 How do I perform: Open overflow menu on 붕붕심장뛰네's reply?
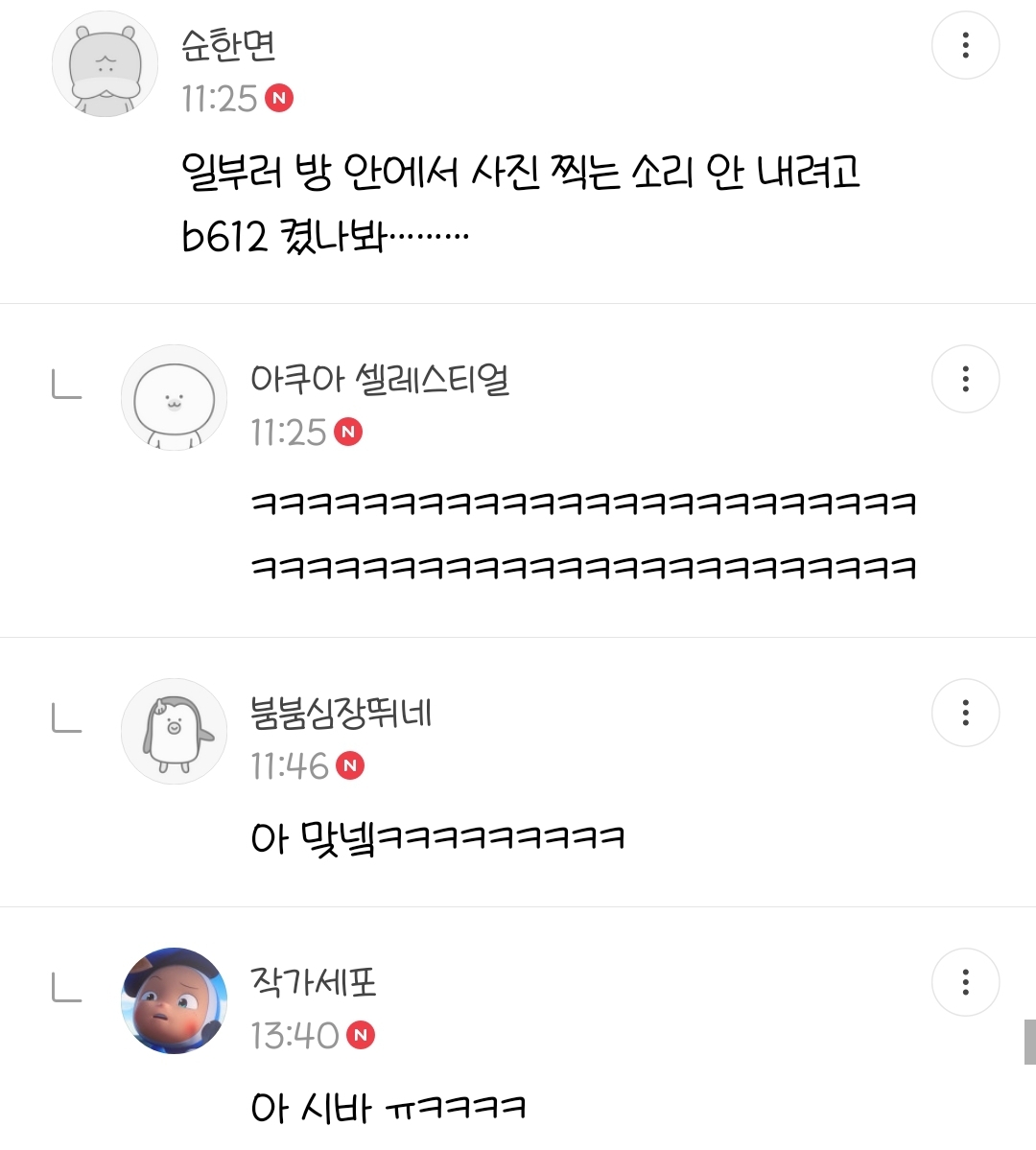click(x=965, y=713)
